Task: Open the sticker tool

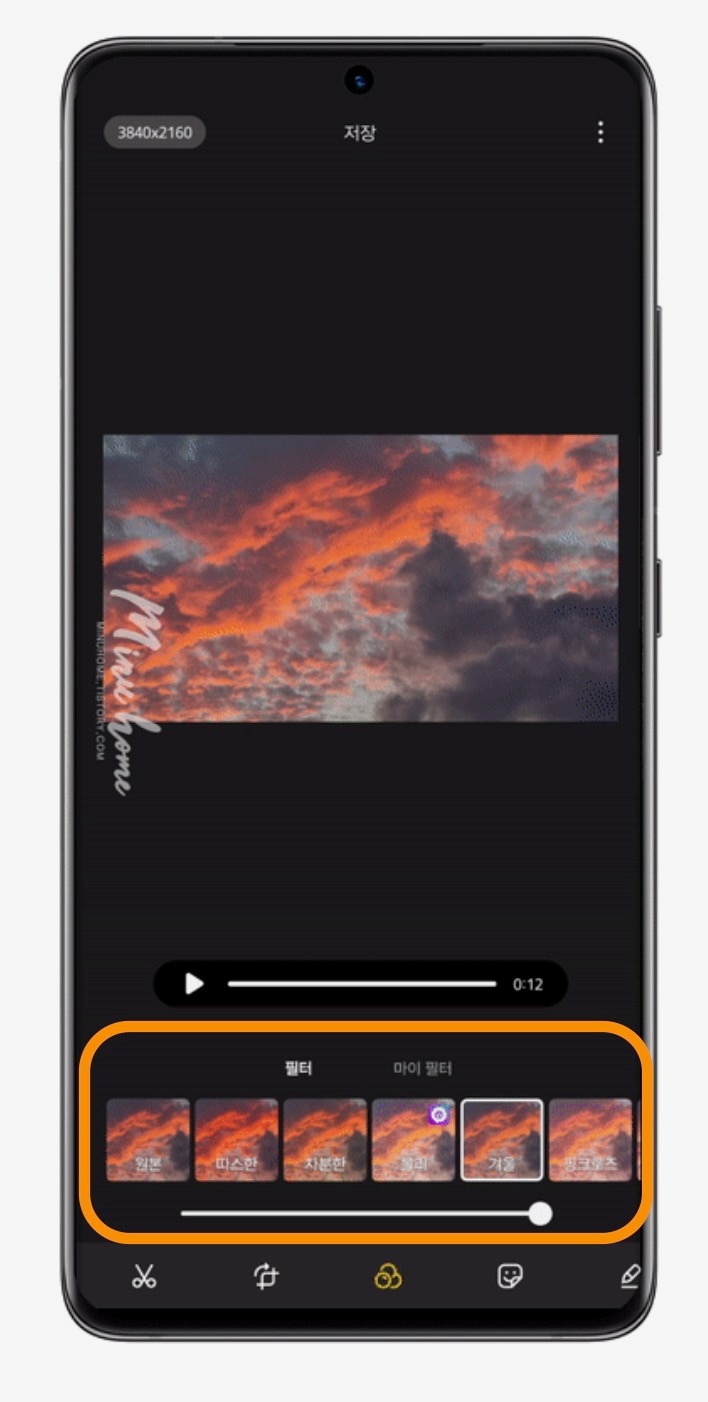Action: coord(510,1277)
